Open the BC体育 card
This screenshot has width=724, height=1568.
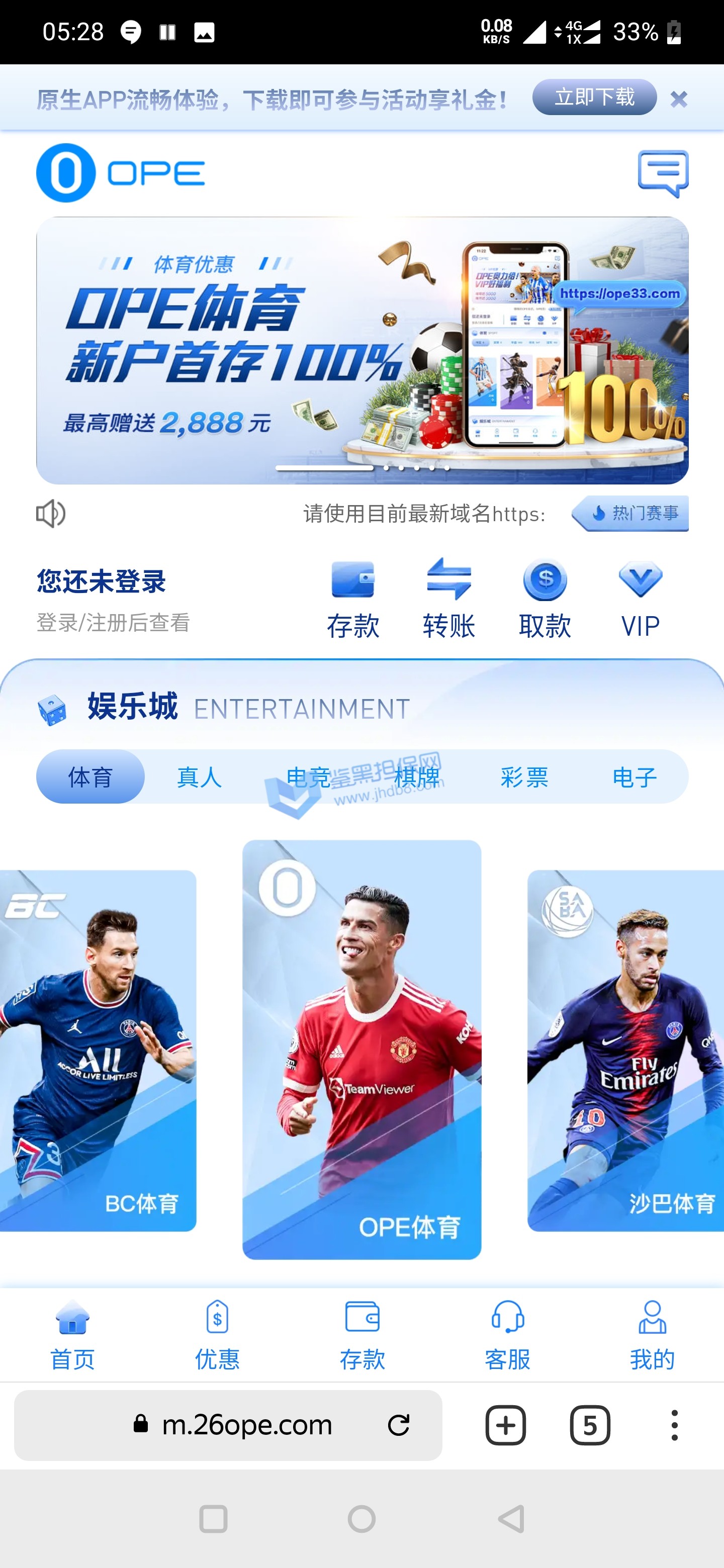[98, 1050]
